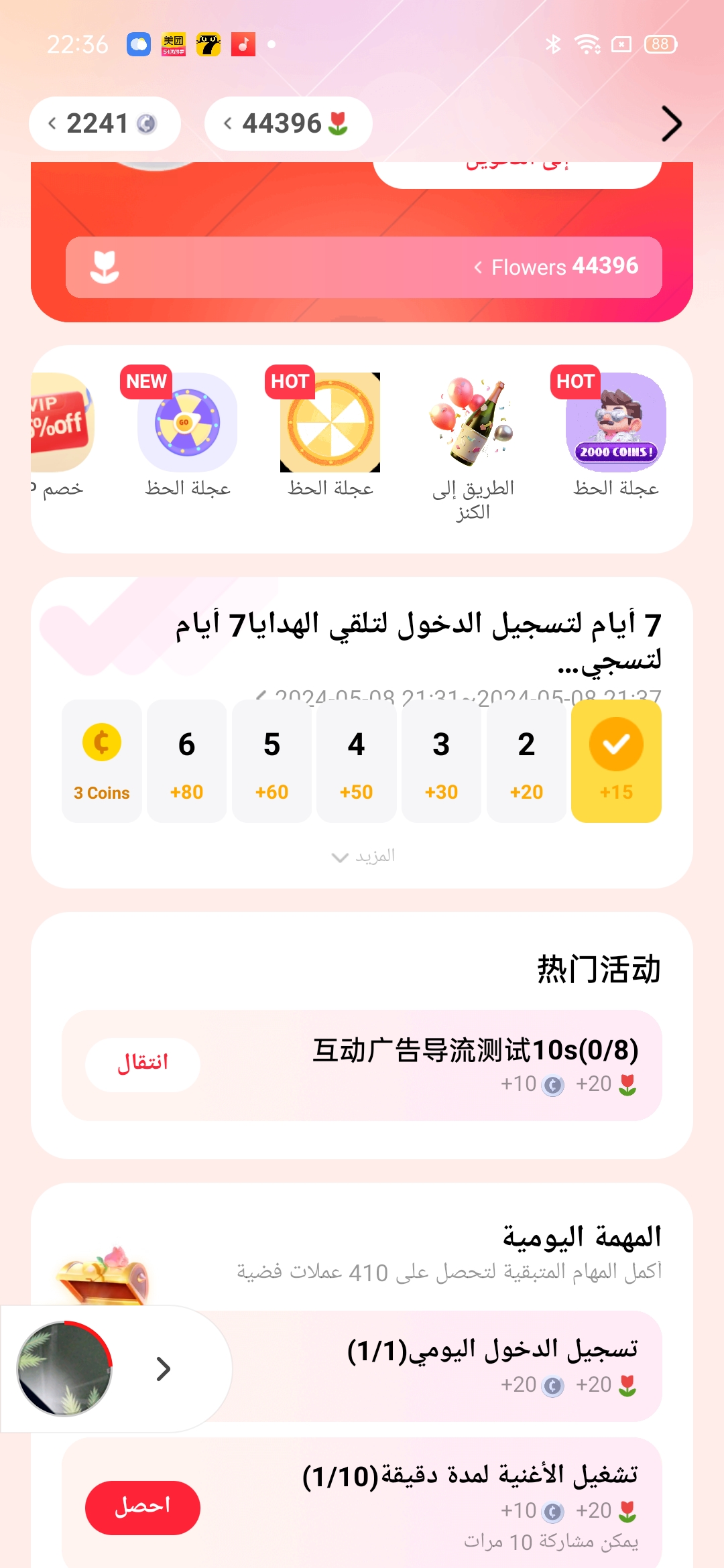Open the 2000 COINS lucky wheel tile
The image size is (724, 1568).
pos(615,423)
